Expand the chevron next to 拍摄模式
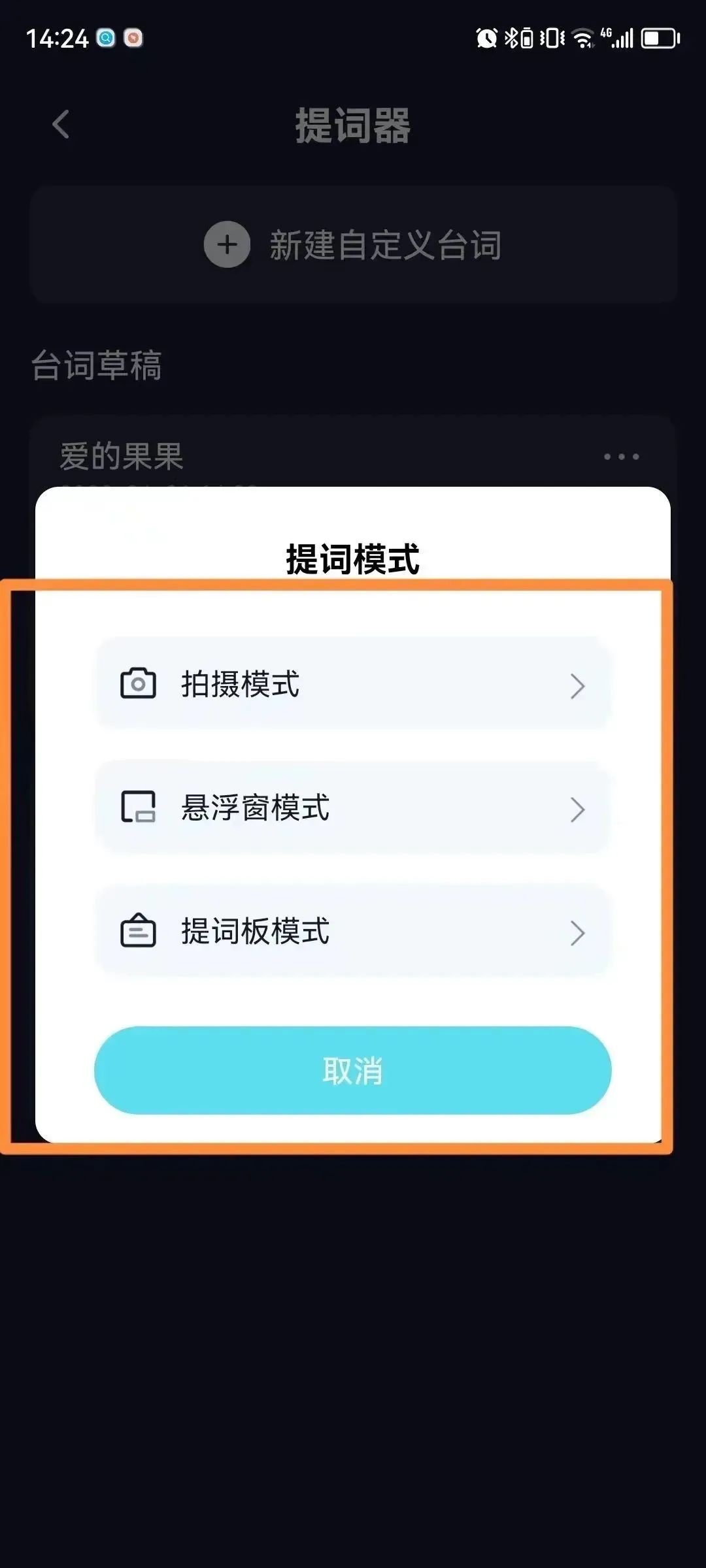This screenshot has width=706, height=1568. (578, 684)
